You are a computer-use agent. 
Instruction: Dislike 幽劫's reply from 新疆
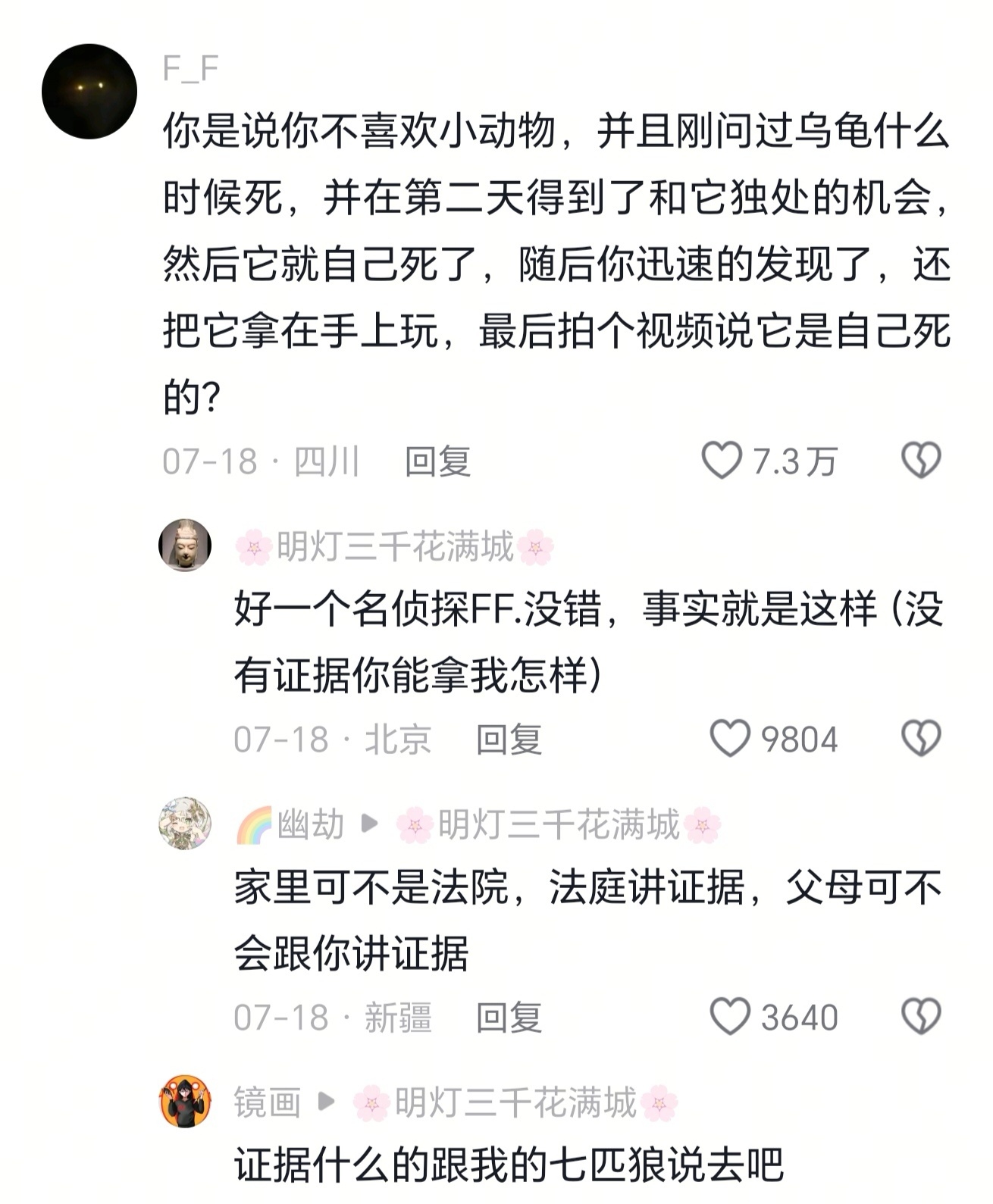point(921,1017)
